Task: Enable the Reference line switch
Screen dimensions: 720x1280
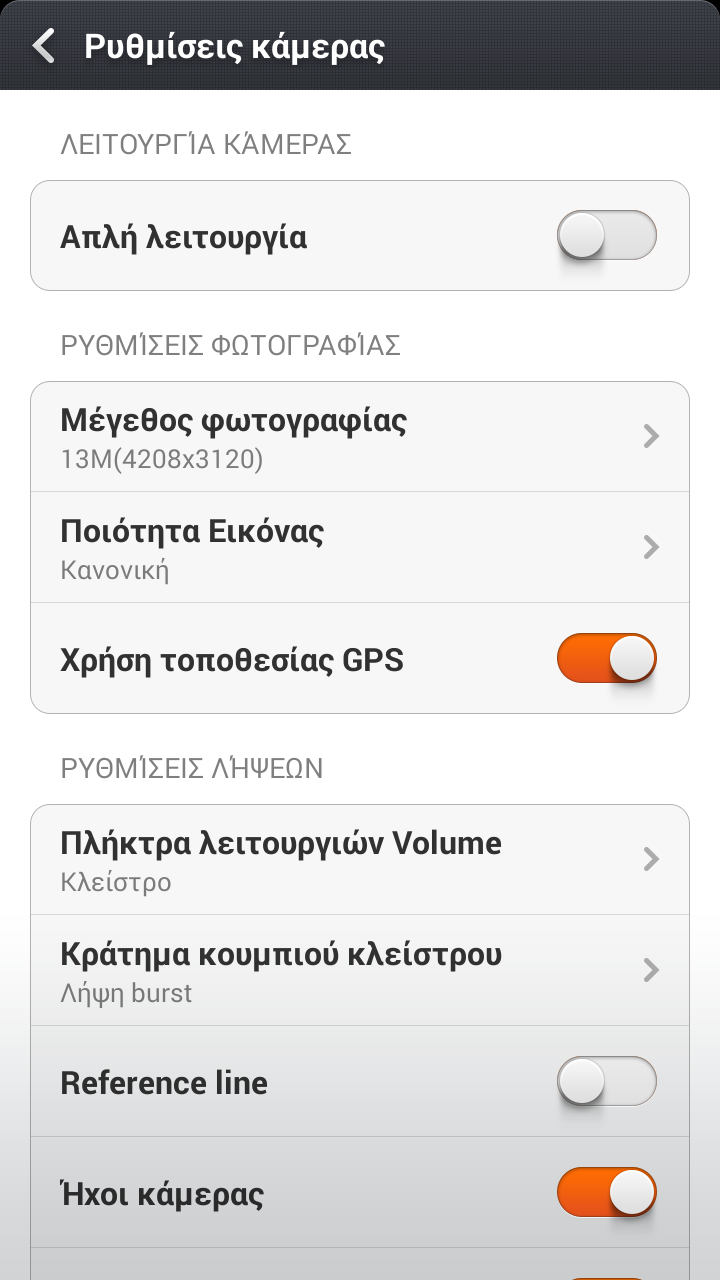Action: pyautogui.click(x=606, y=1082)
